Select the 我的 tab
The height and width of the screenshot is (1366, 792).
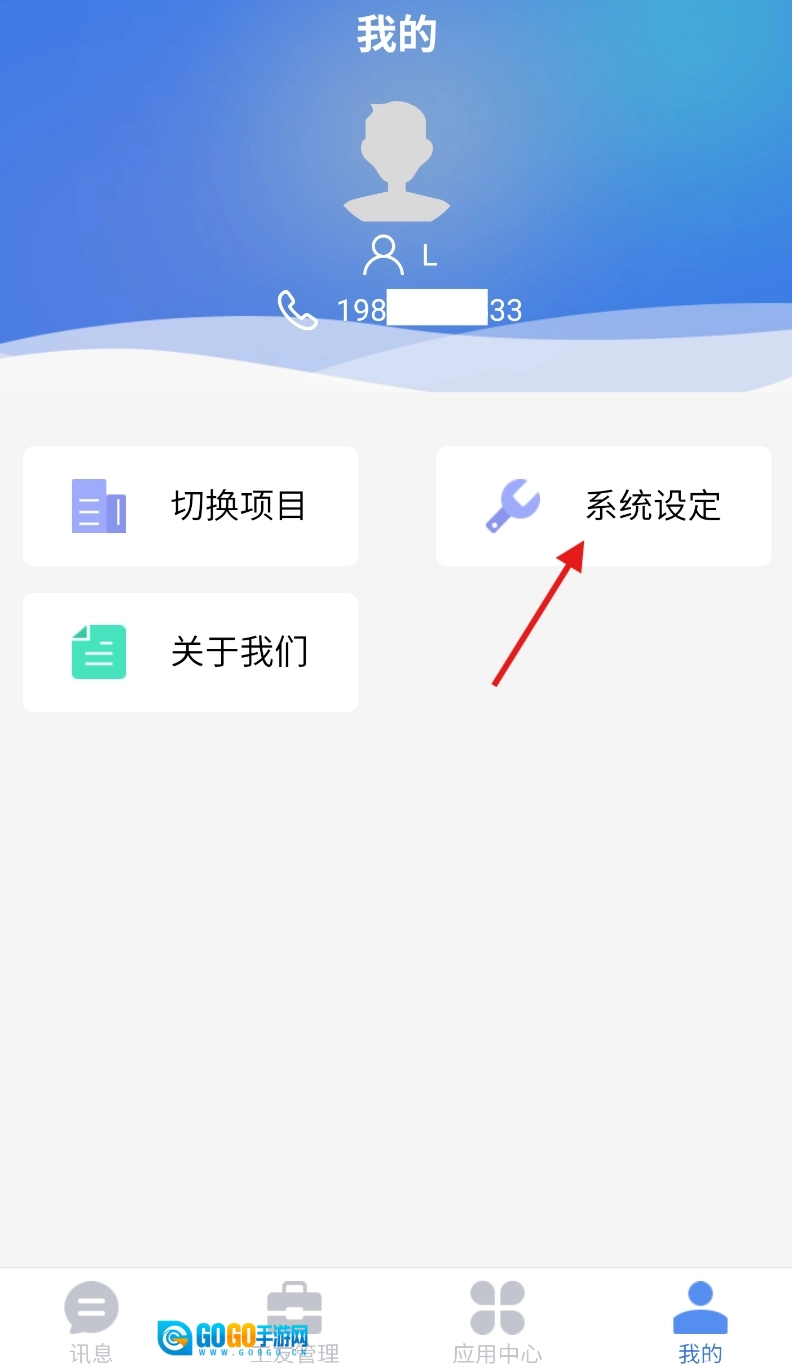pos(700,1320)
